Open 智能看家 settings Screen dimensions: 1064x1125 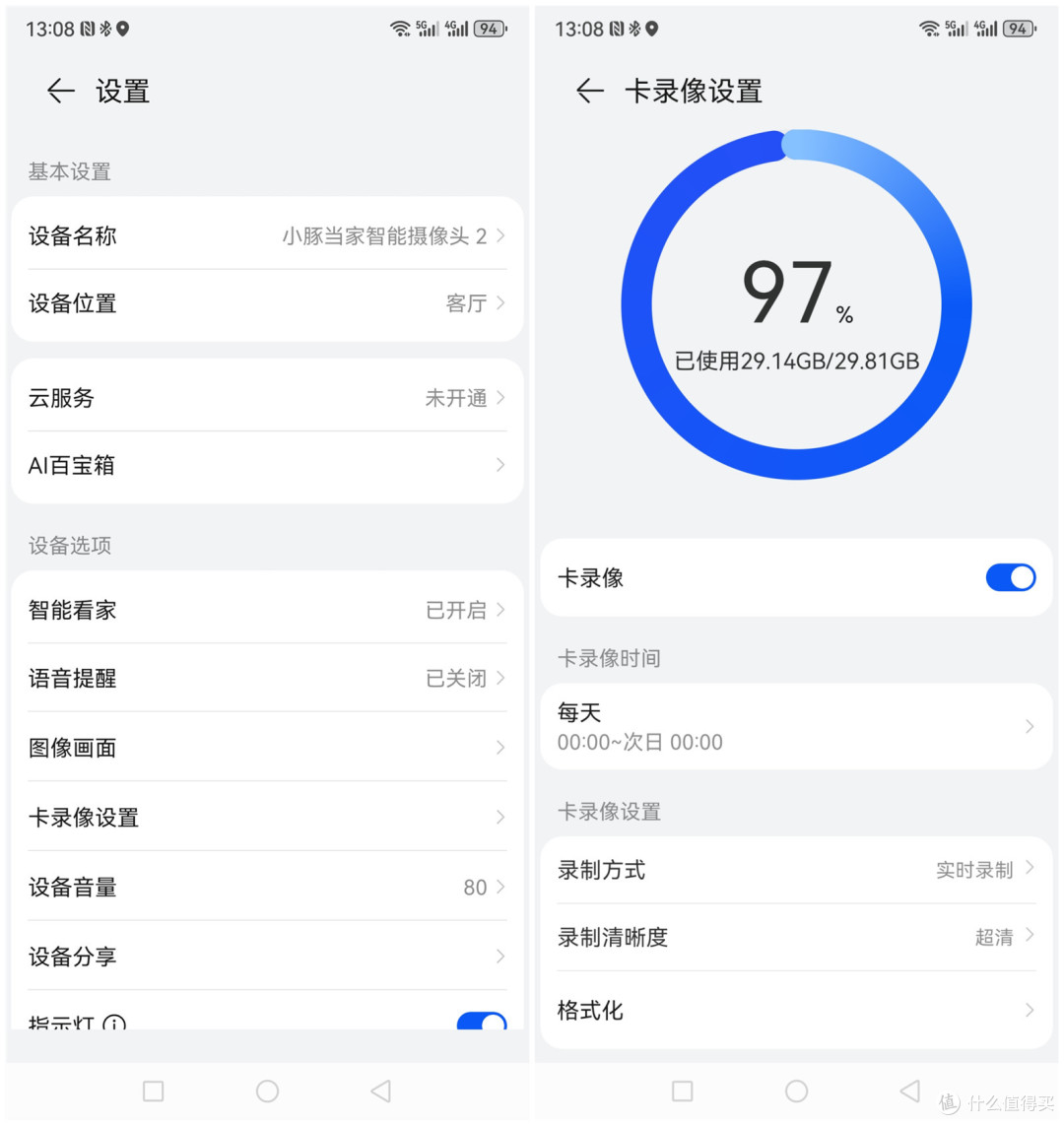(x=266, y=610)
